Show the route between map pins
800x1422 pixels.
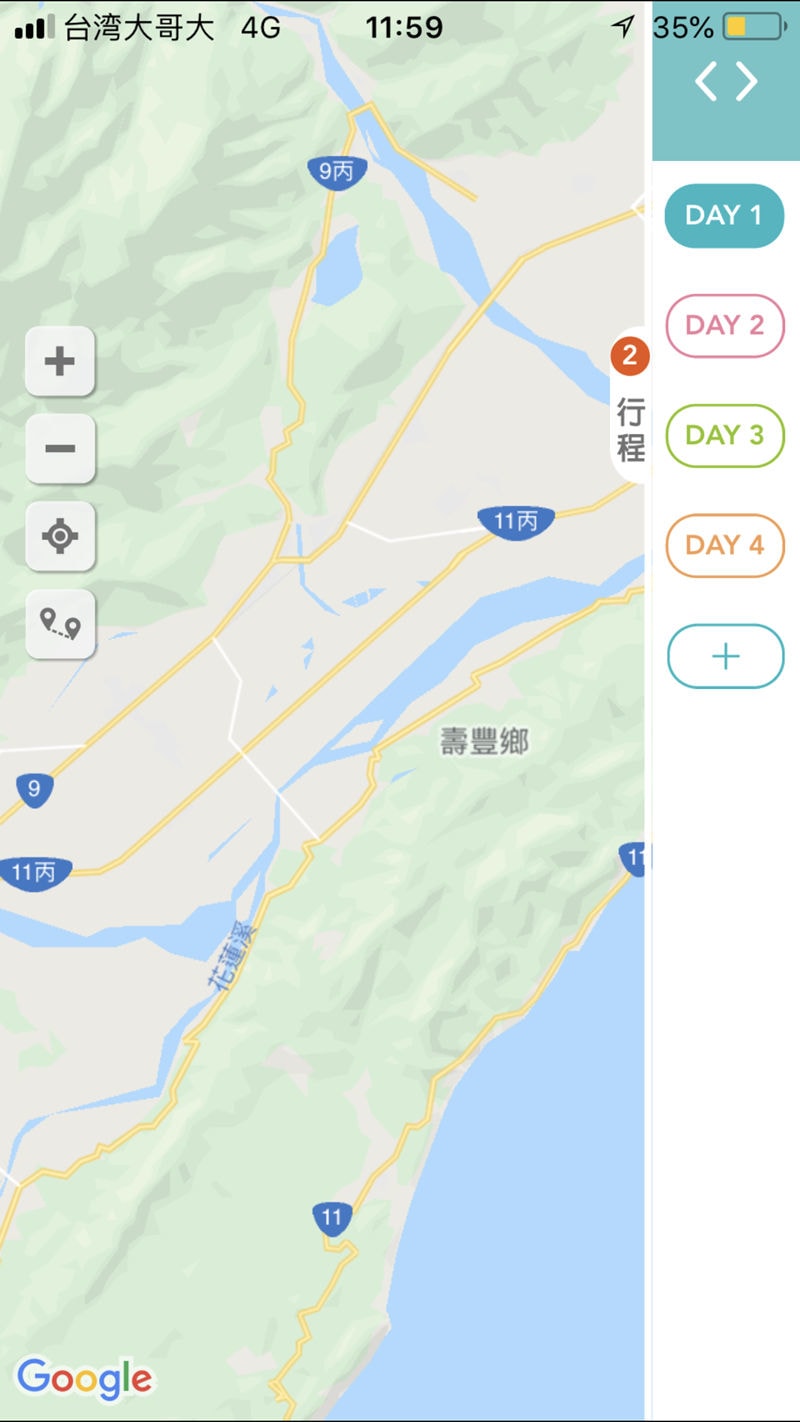click(60, 625)
